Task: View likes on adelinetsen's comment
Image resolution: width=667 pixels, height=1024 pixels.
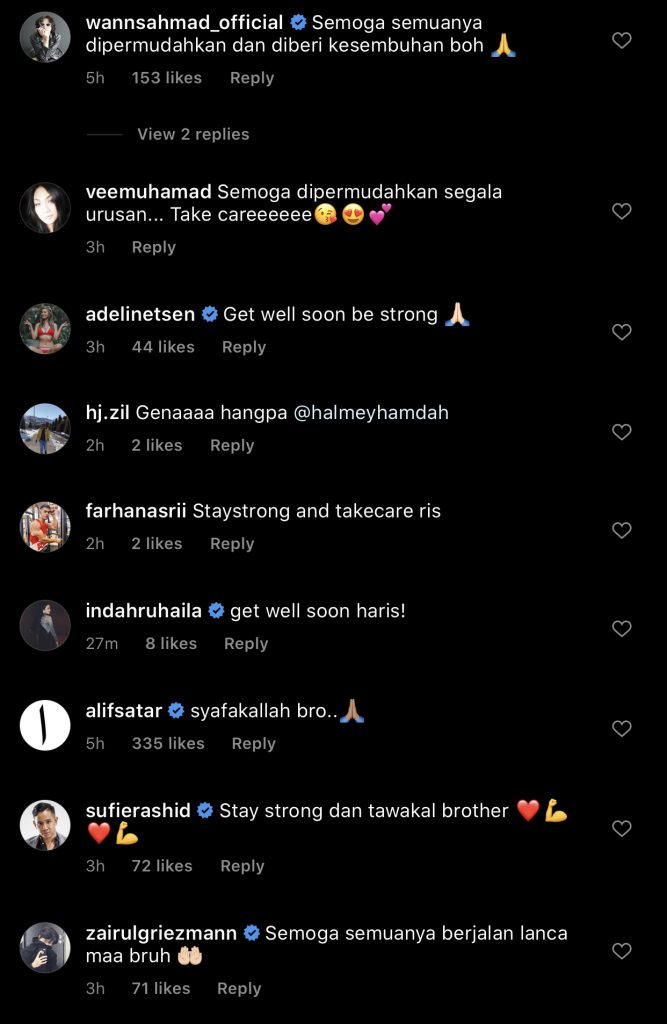Action: coord(163,347)
